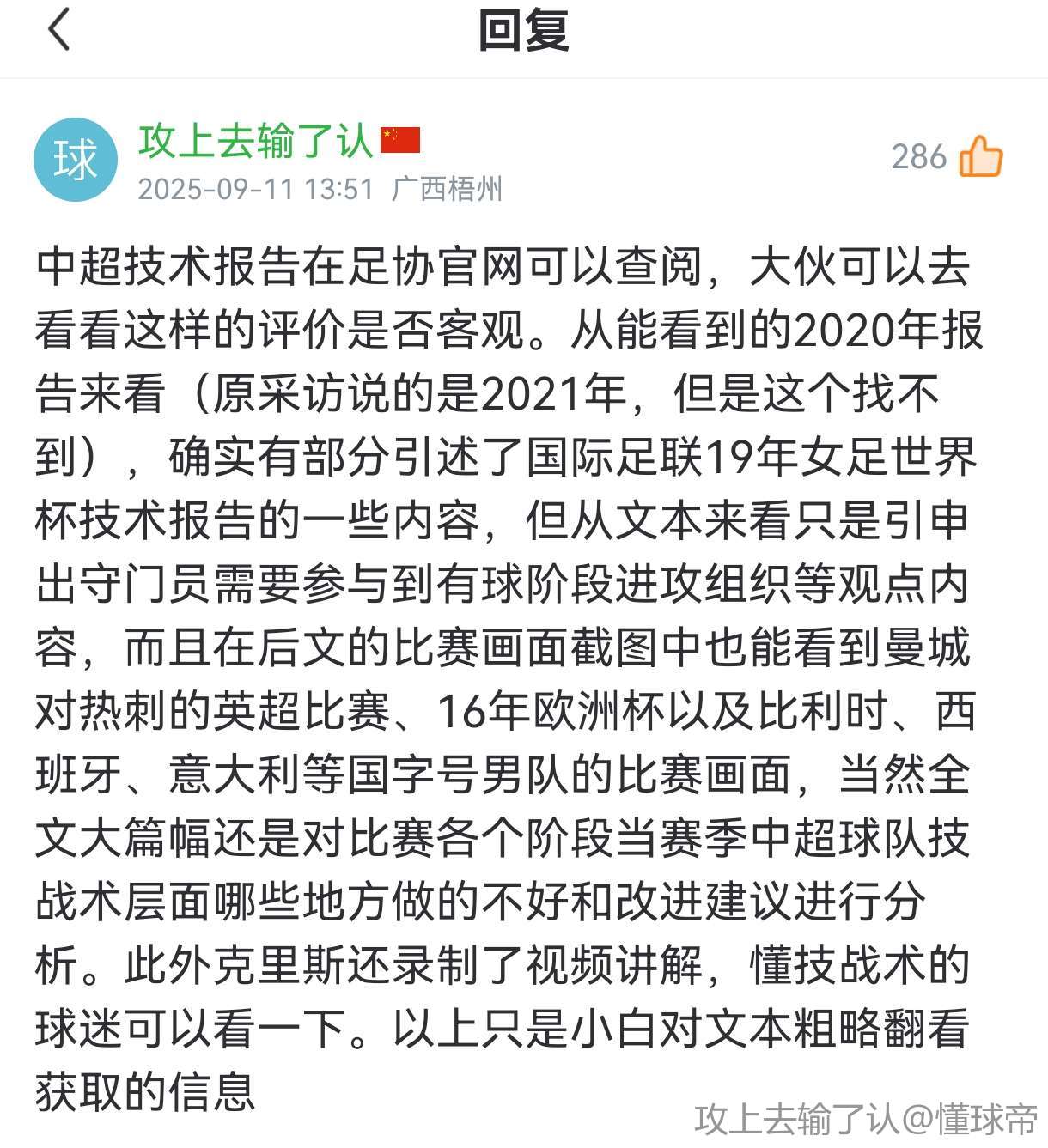The width and height of the screenshot is (1048, 1148).
Task: Open the 球 profile avatar
Action: [x=75, y=160]
